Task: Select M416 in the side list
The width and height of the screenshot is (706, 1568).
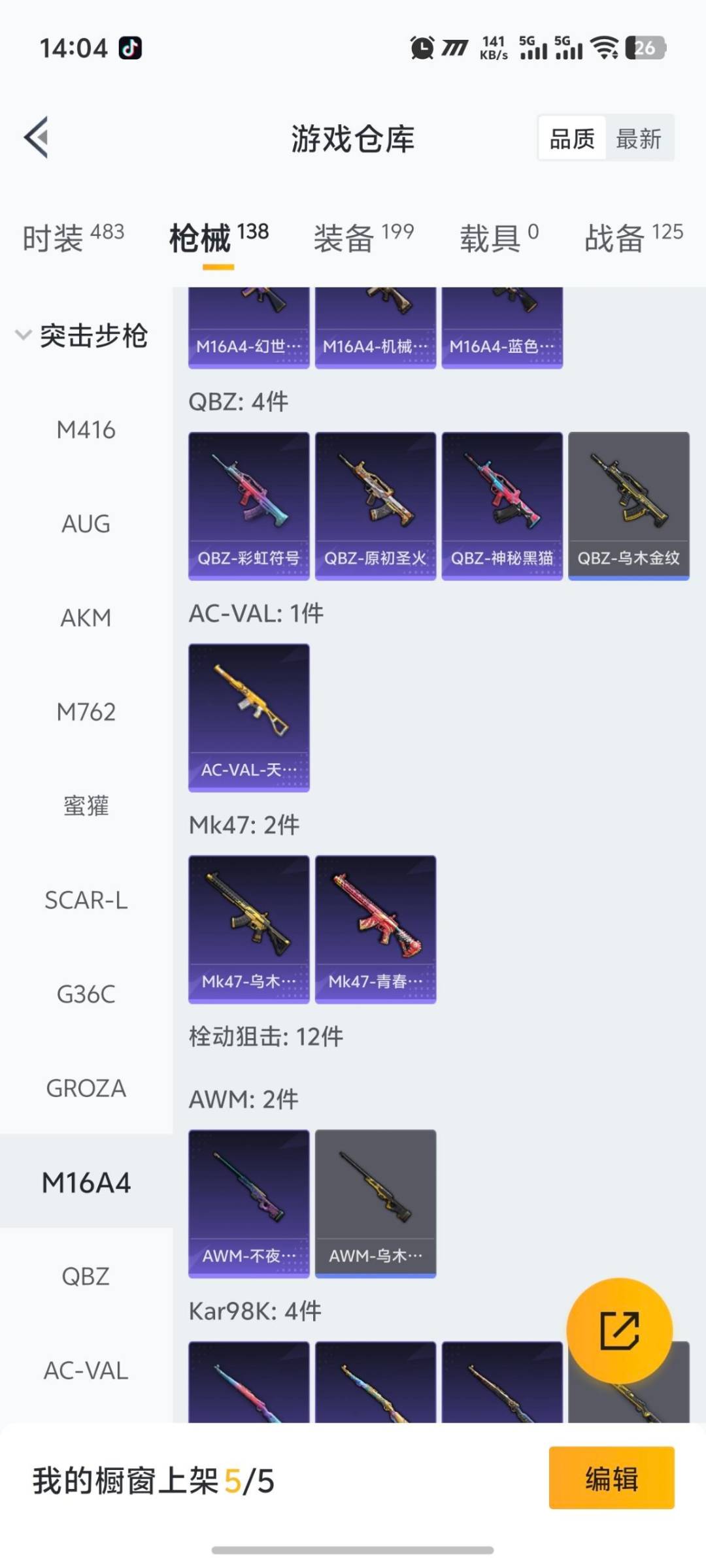Action: [x=86, y=430]
